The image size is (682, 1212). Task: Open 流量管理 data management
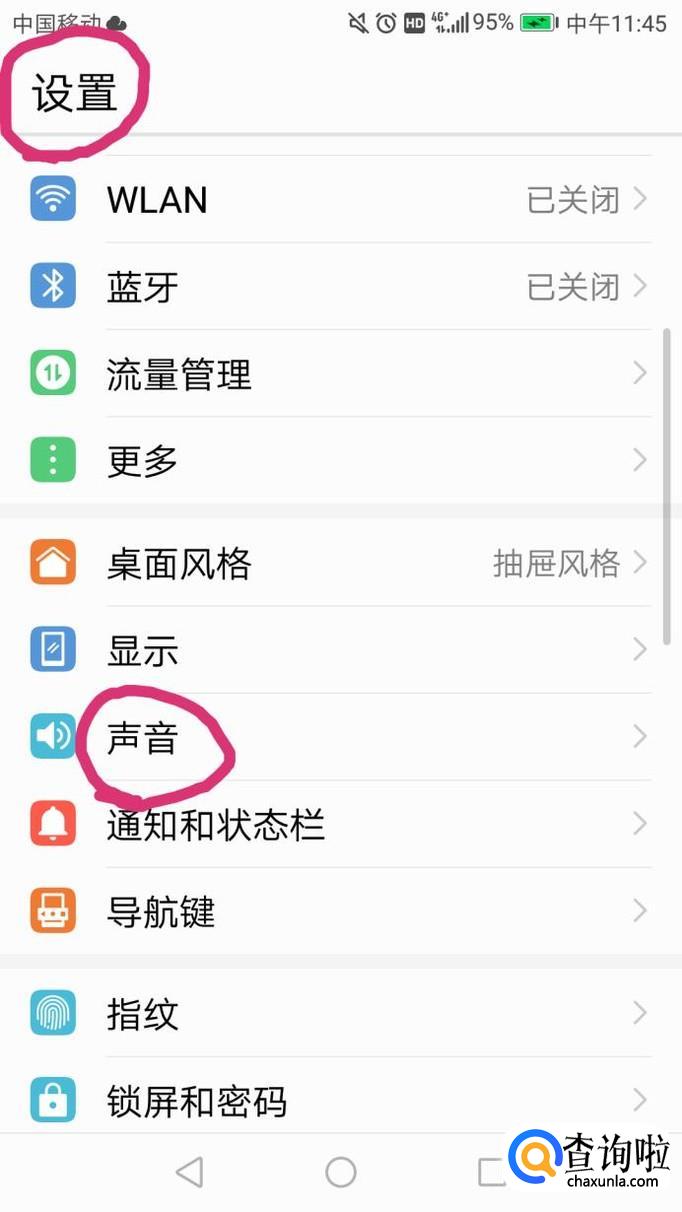340,374
